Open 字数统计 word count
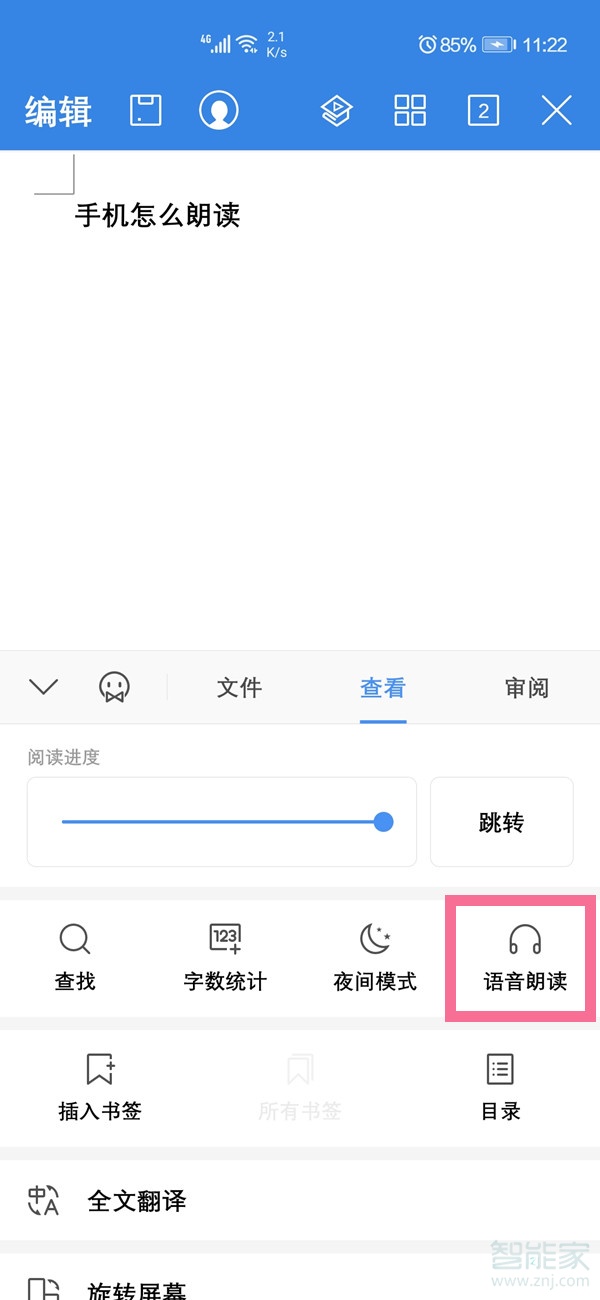Viewport: 600px width, 1300px height. click(x=225, y=958)
